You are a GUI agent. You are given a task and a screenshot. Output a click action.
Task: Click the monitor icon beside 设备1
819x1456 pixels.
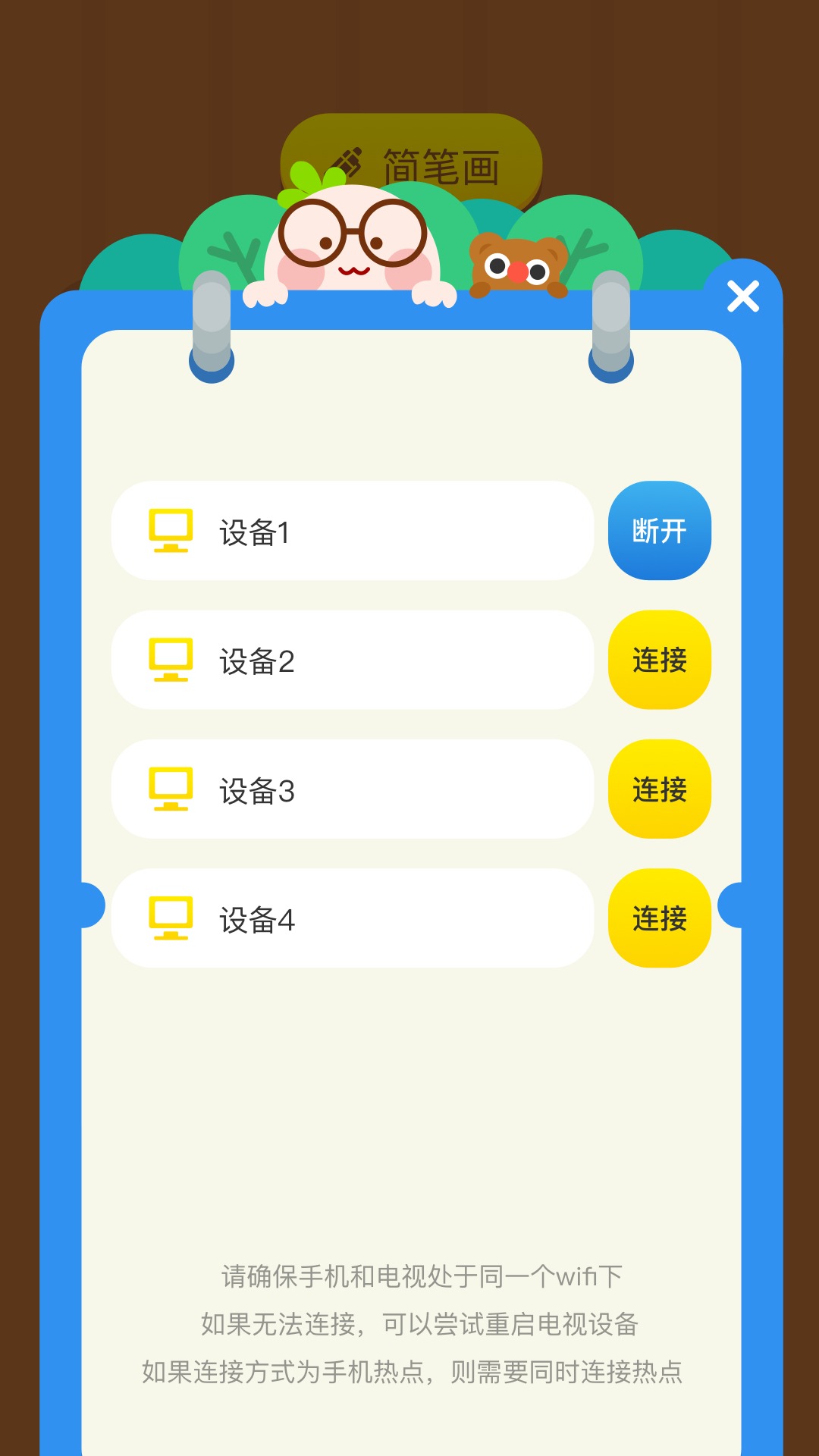171,532
